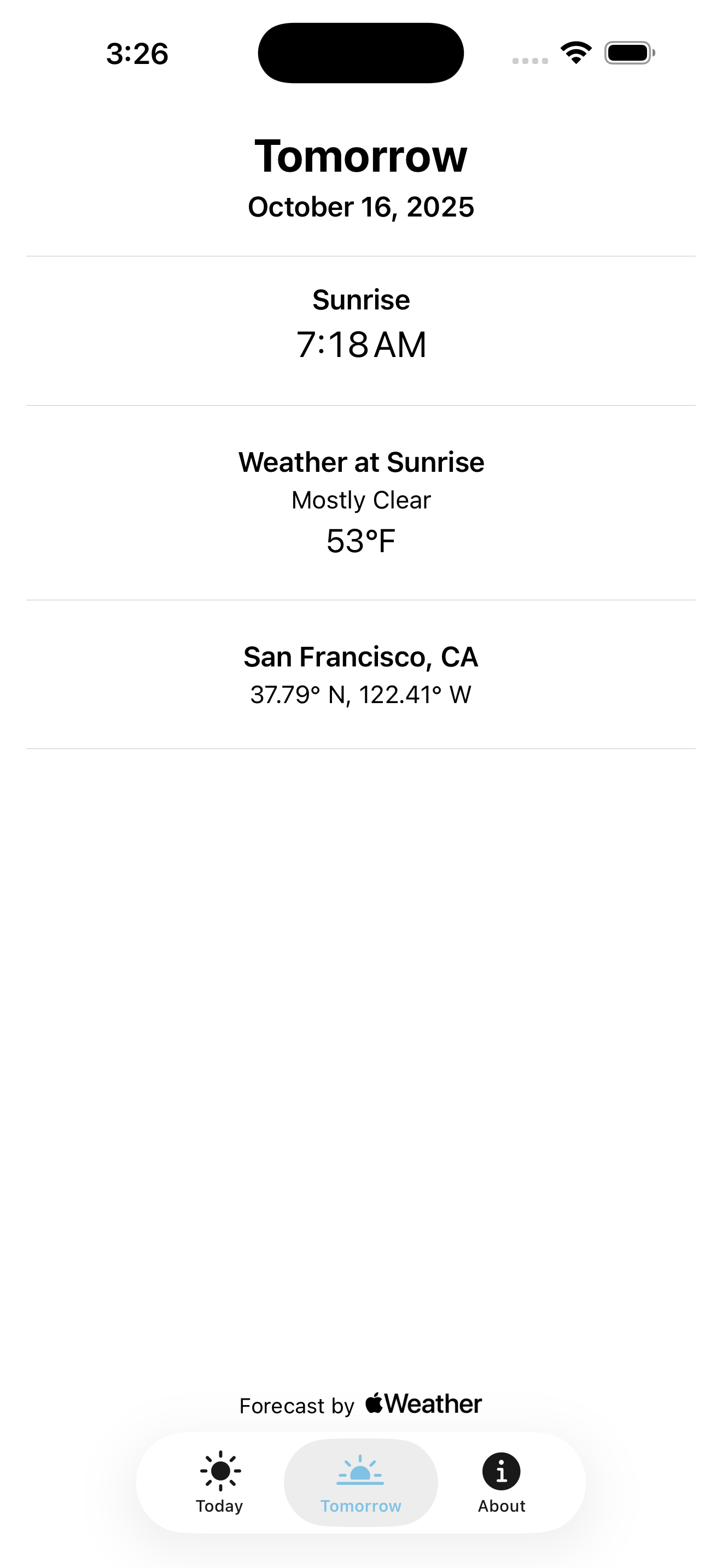Screen dimensions: 722x1568
Task: Click the Wi-Fi icon in the status bar
Action: click(575, 53)
